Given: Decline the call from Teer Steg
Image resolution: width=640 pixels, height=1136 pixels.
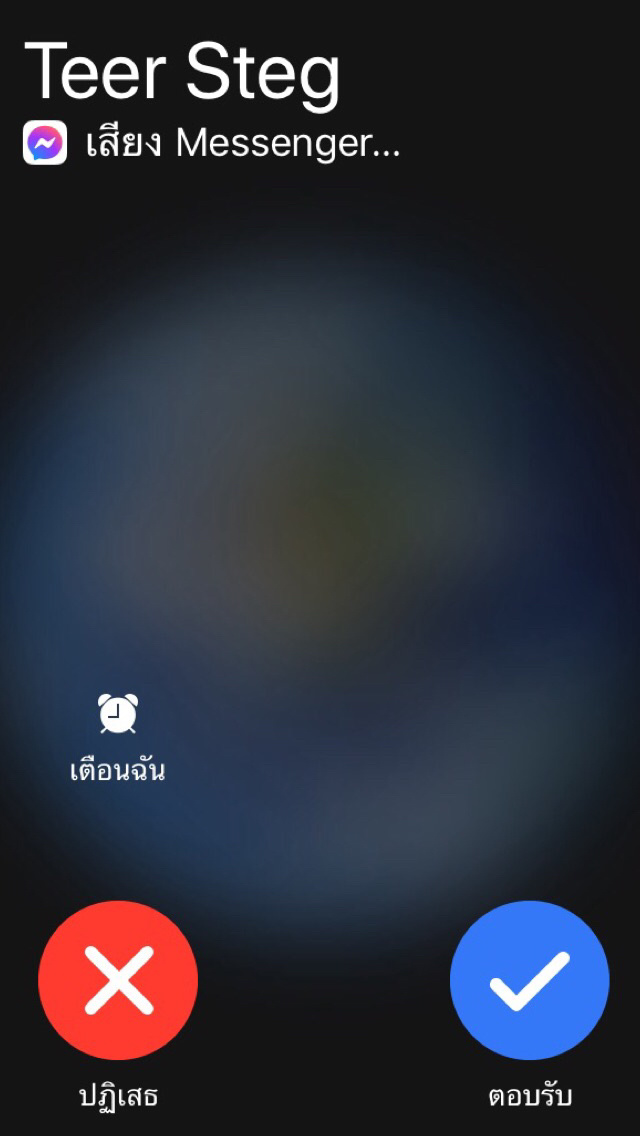Looking at the screenshot, I should point(118,980).
